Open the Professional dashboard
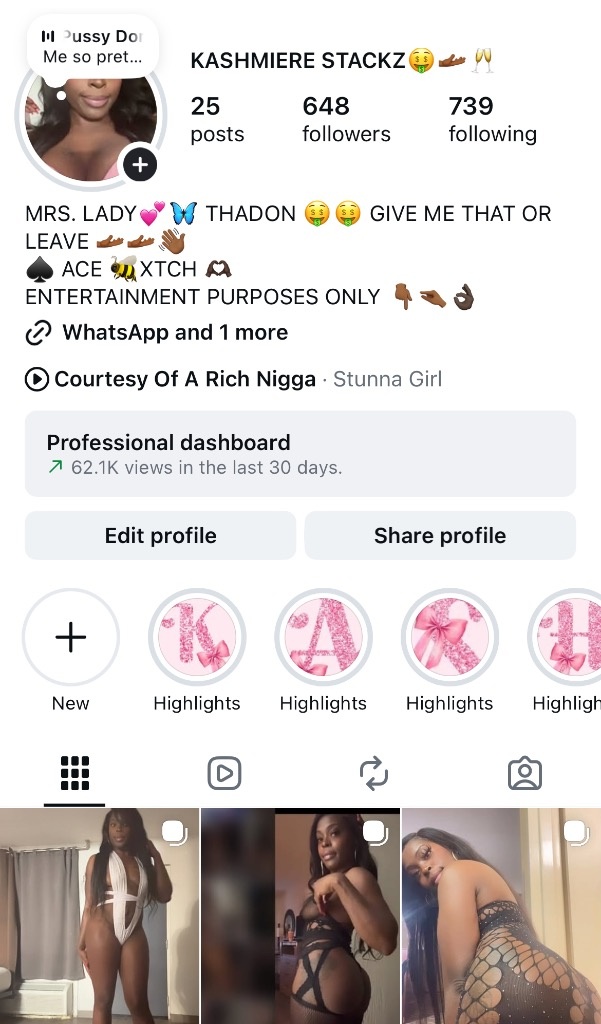 (x=300, y=454)
